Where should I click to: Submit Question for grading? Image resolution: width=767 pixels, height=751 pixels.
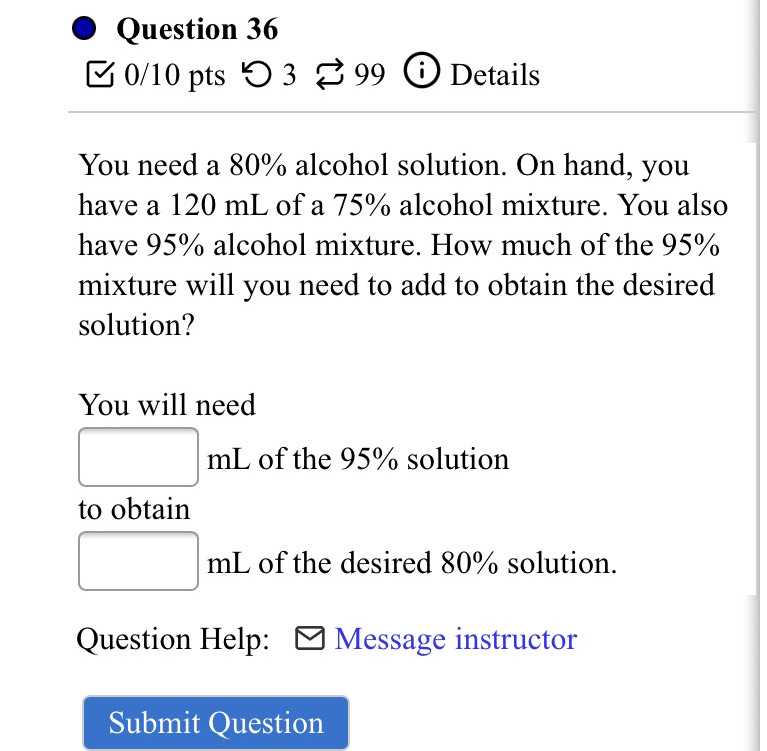[x=216, y=723]
